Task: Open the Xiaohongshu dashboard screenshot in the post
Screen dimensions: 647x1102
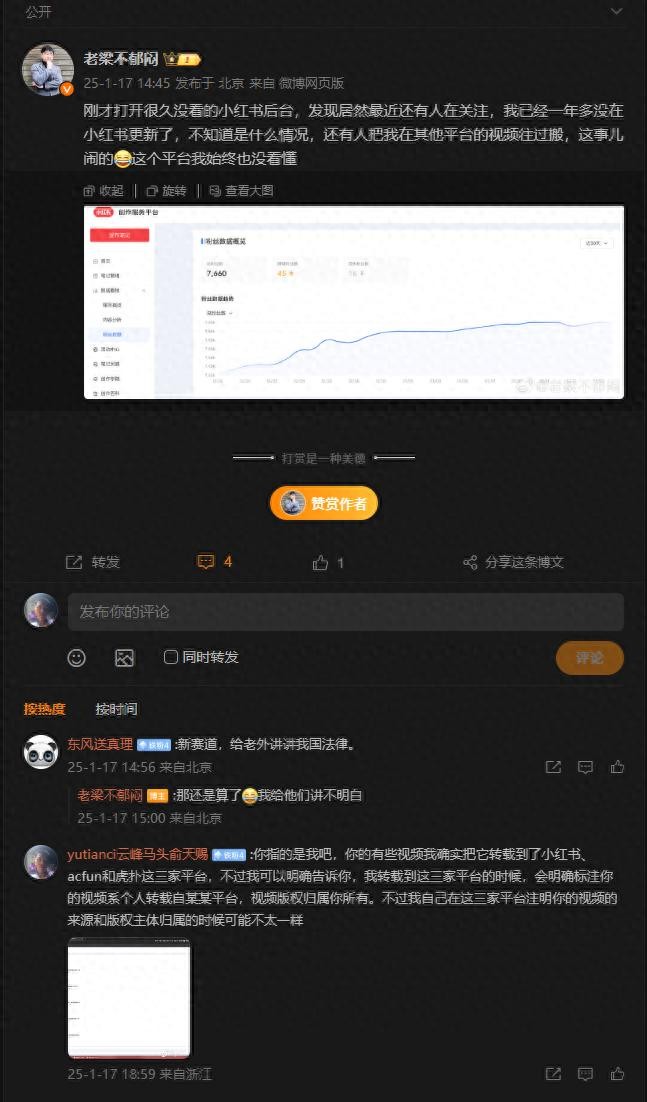Action: tap(354, 302)
